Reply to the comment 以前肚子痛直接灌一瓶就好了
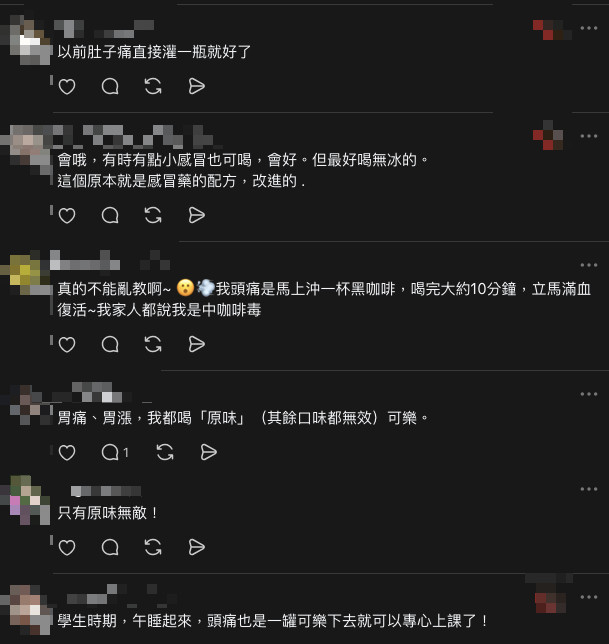Image resolution: width=609 pixels, height=644 pixels. coord(110,87)
